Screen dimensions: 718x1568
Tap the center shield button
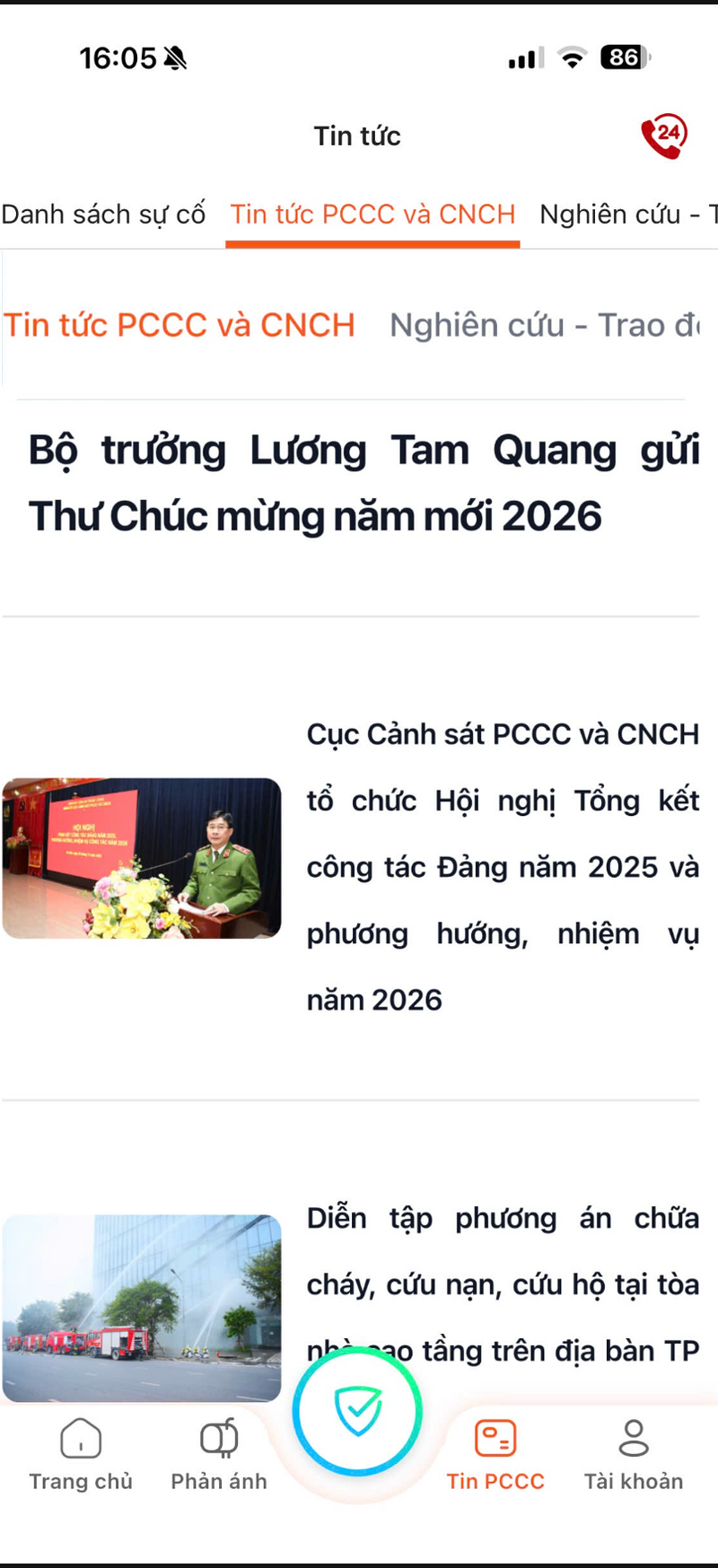(357, 1411)
